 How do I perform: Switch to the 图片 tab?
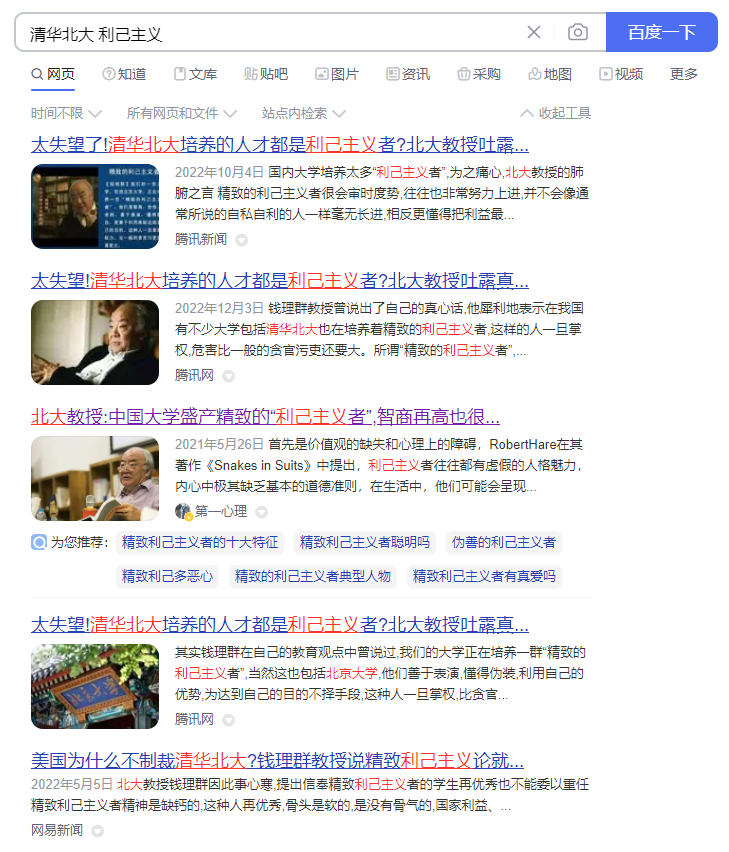tap(337, 74)
